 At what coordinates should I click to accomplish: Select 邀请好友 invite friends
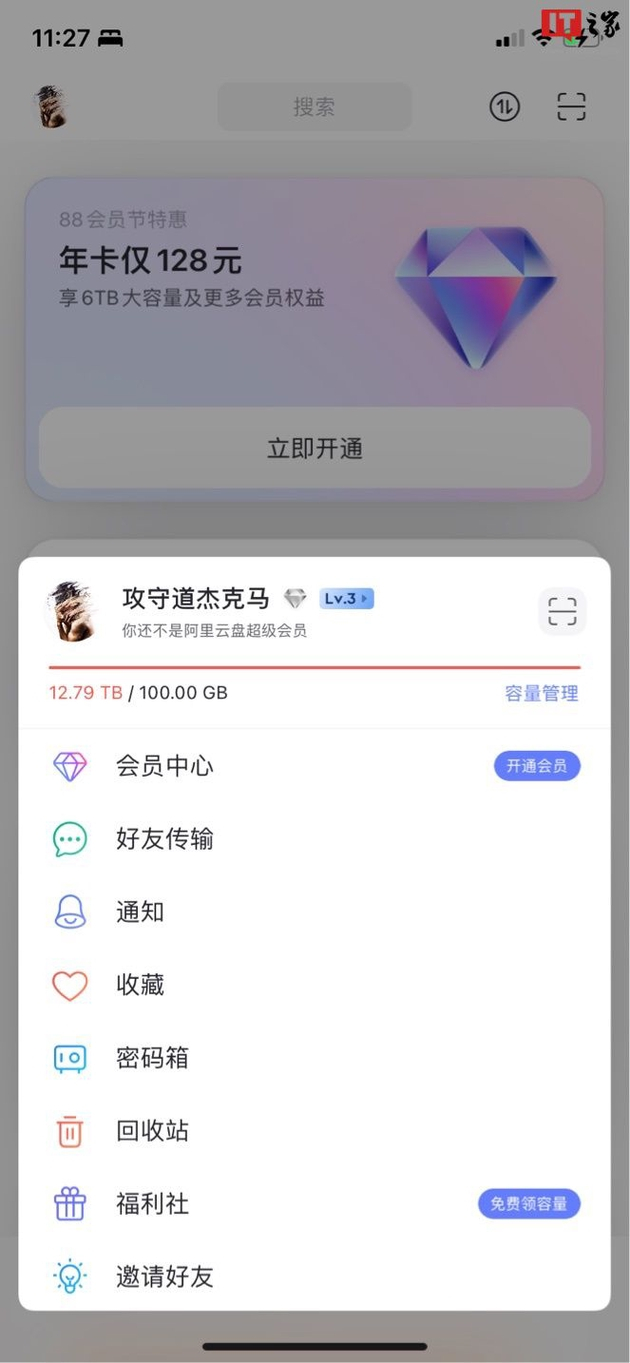click(x=165, y=1277)
